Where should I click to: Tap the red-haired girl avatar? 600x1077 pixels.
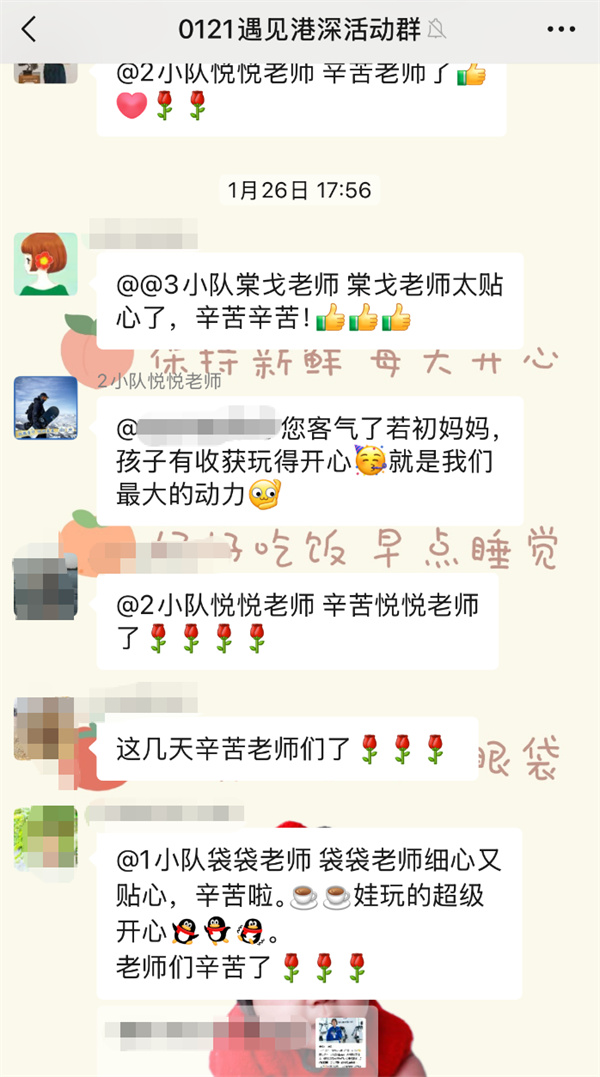[x=45, y=264]
